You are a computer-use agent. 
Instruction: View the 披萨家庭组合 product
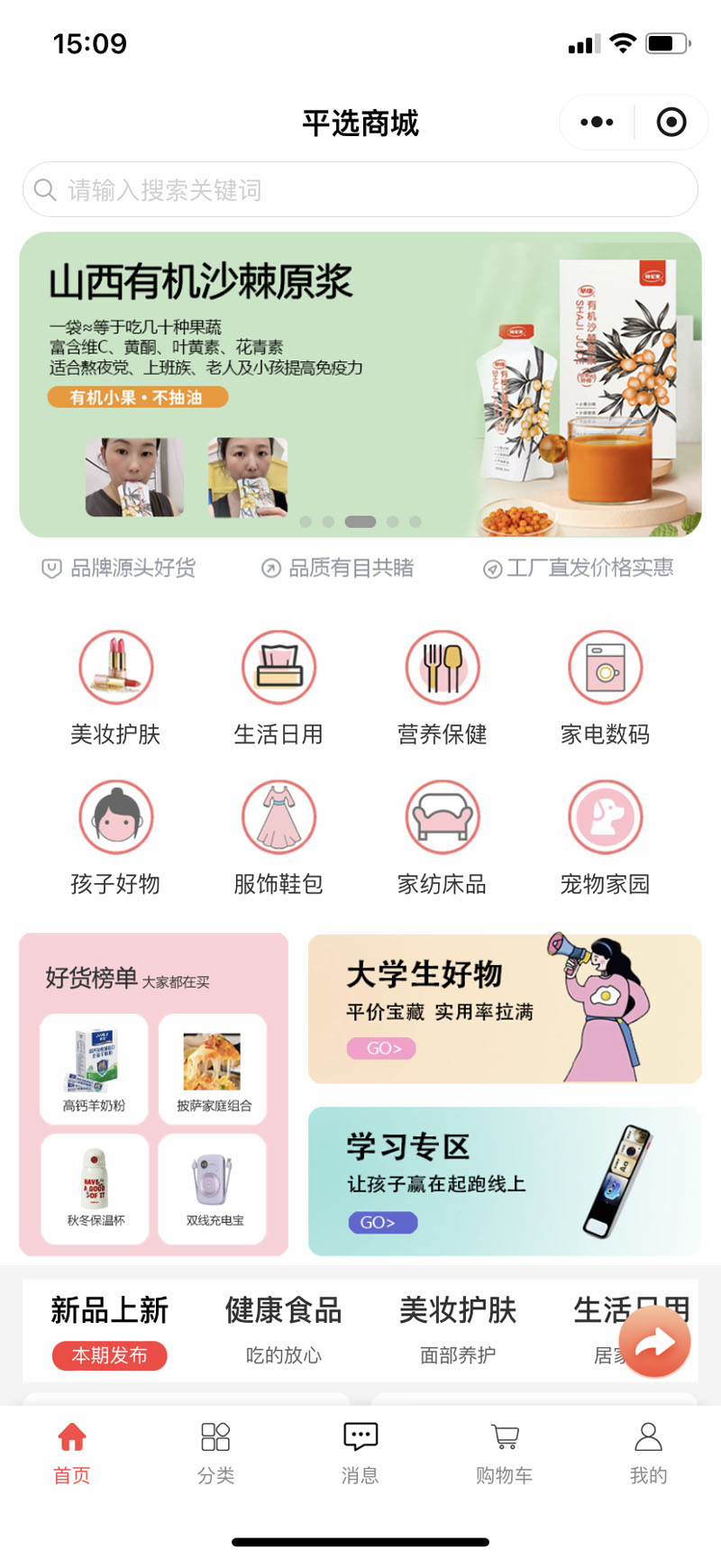(213, 1070)
